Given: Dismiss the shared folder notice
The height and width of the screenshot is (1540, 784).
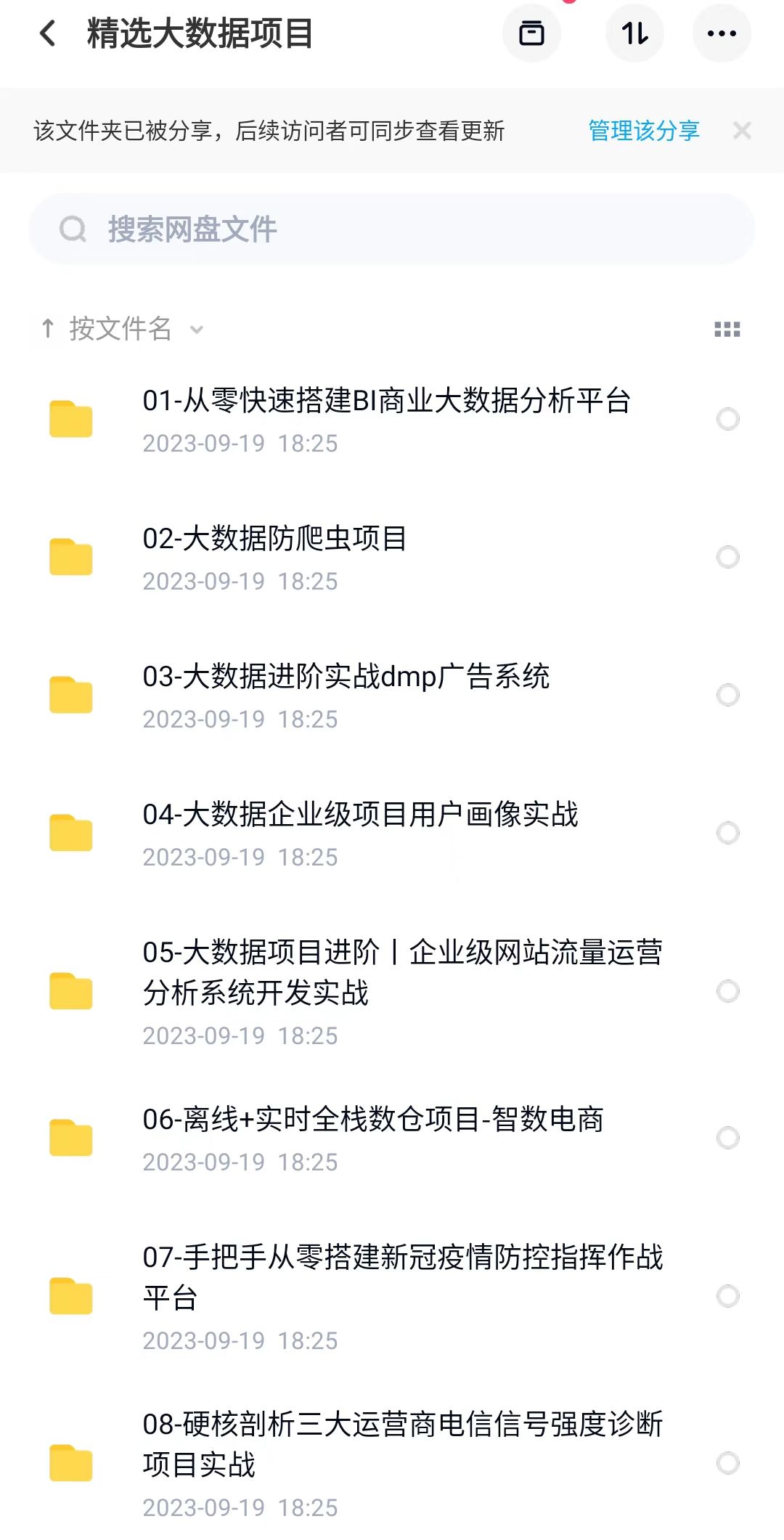Looking at the screenshot, I should pyautogui.click(x=742, y=131).
